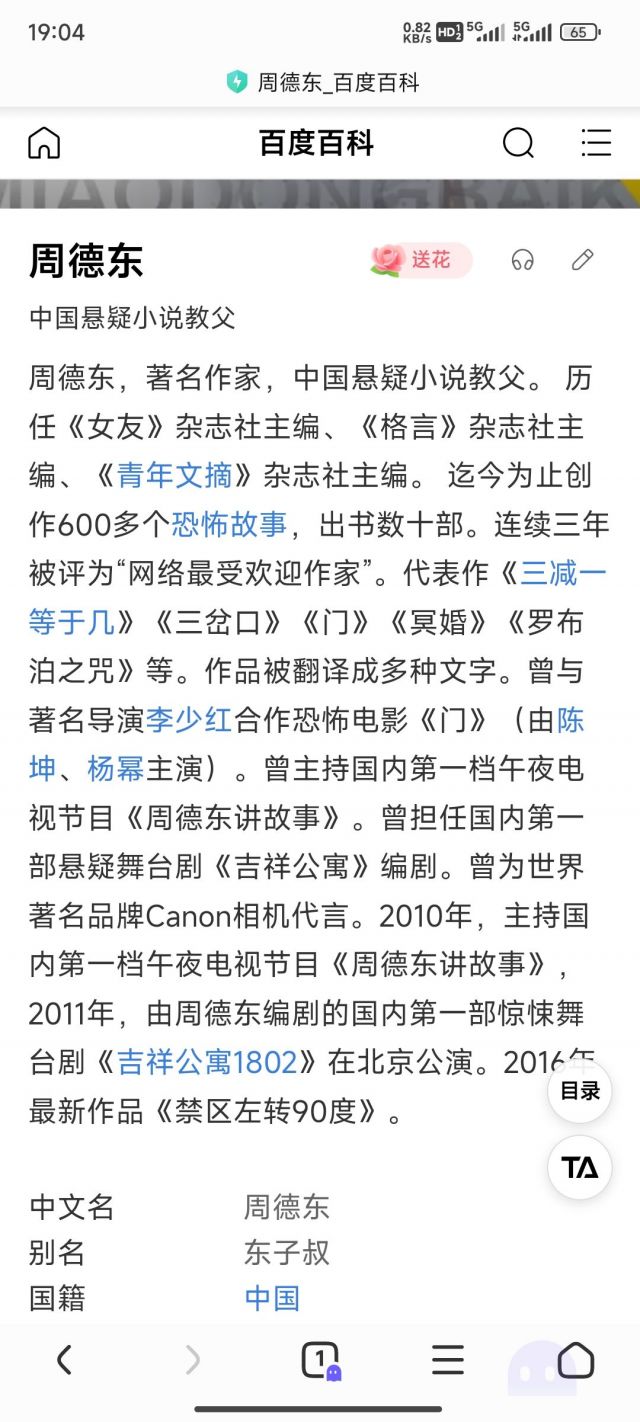Listen to the entry via headphone icon
Viewport: 640px width, 1422px height.
coord(522,261)
